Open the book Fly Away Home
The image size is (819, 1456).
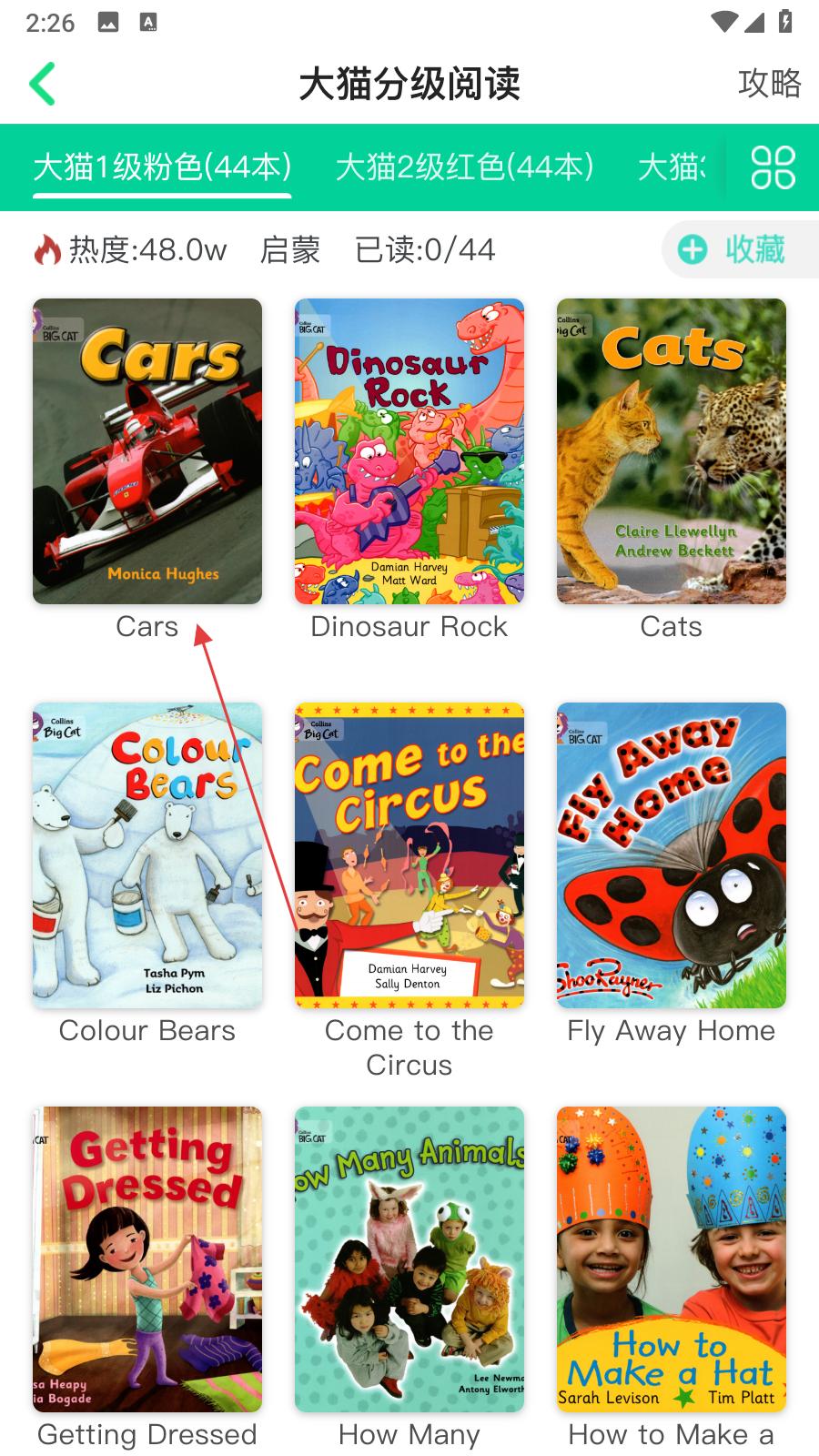[x=672, y=855]
